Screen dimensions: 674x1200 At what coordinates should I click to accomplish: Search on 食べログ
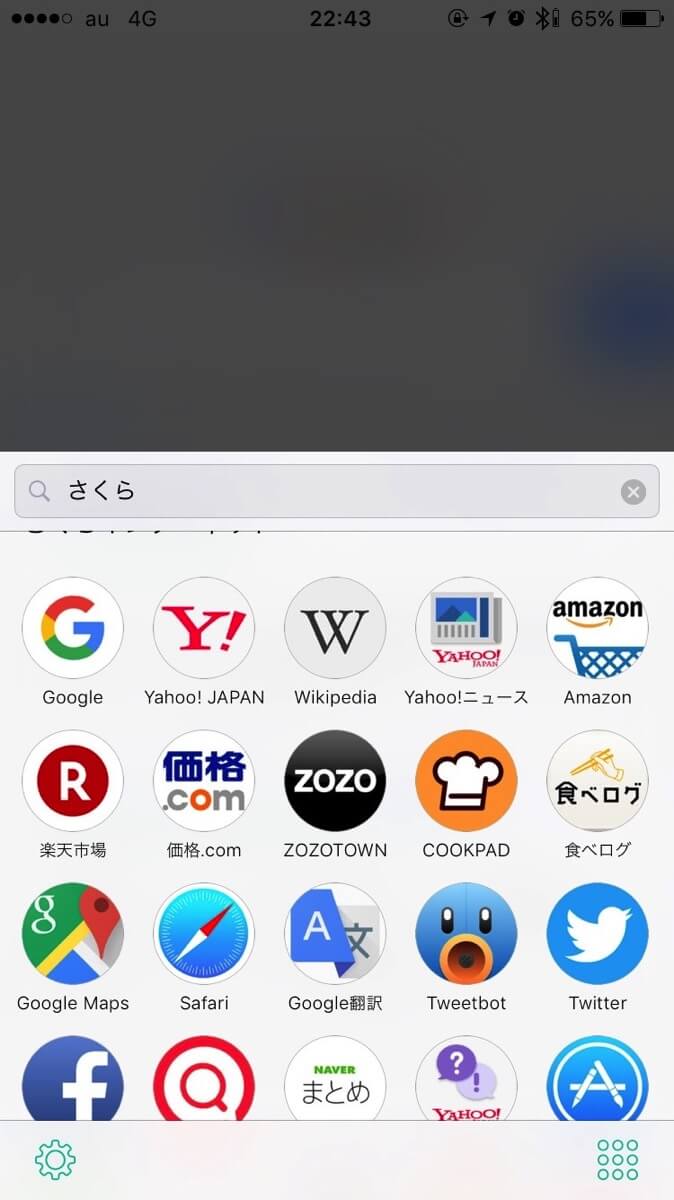tap(597, 781)
